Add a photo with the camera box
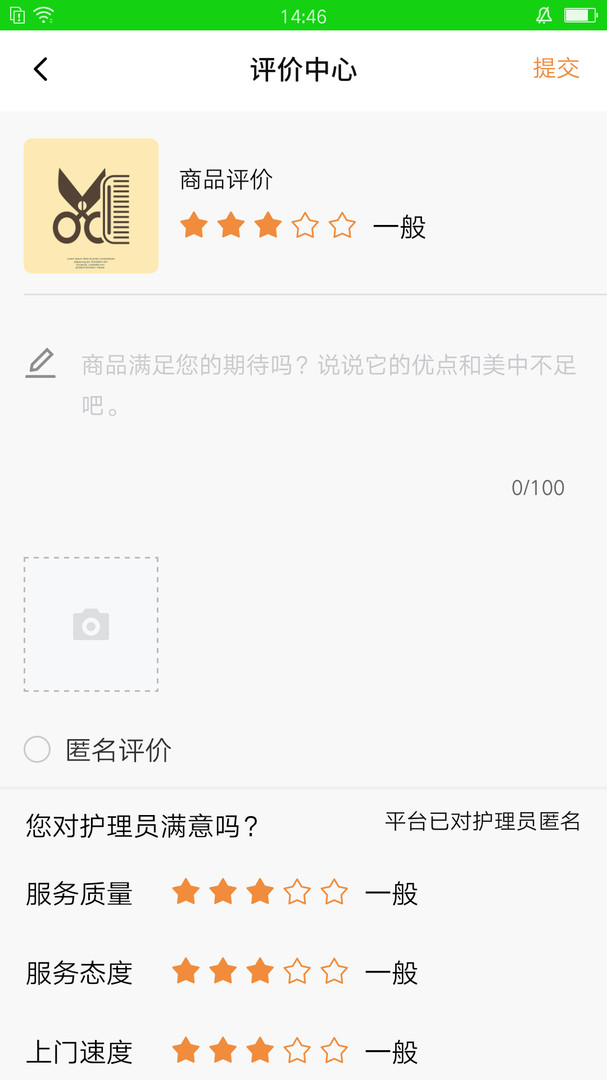 pos(91,624)
